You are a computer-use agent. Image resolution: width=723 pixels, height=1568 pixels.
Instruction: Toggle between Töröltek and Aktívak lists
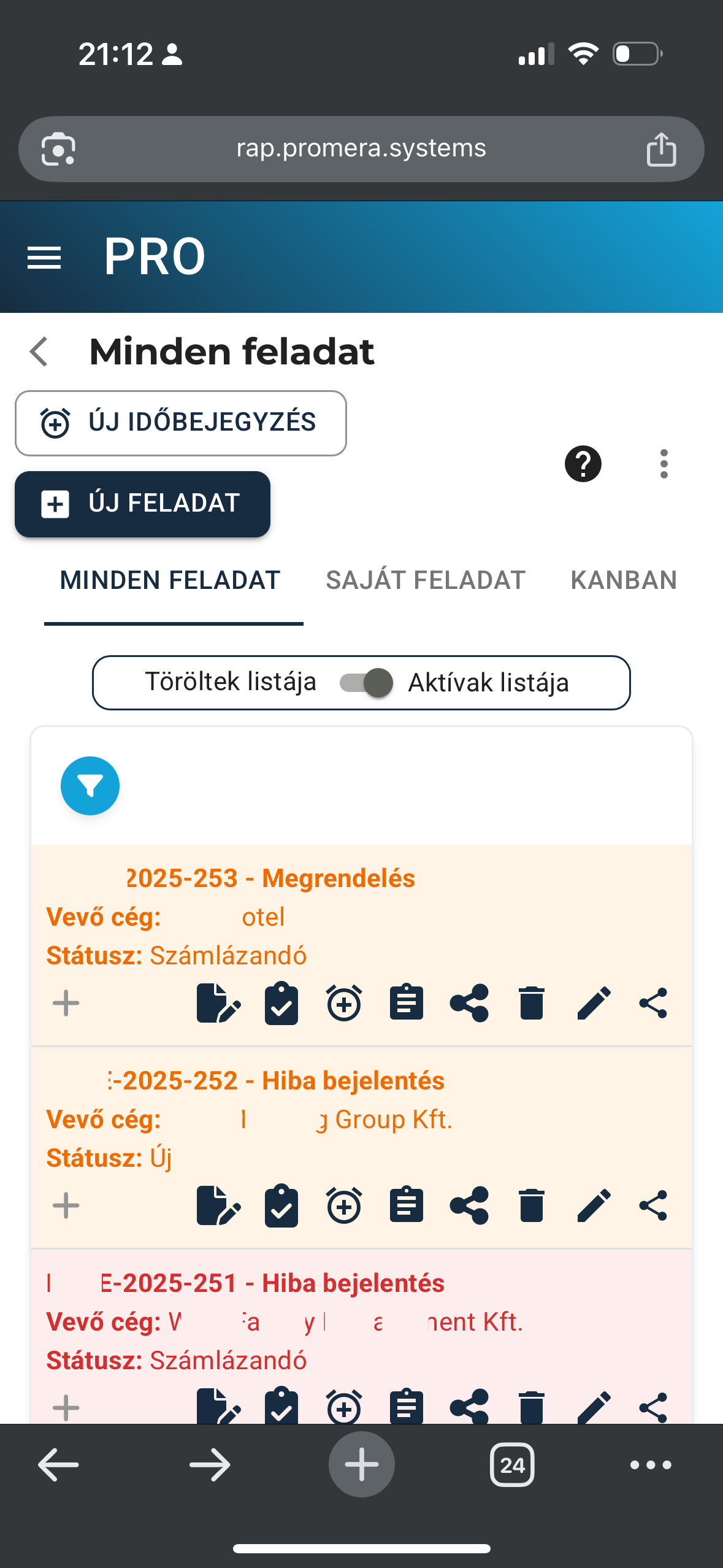coord(367,683)
